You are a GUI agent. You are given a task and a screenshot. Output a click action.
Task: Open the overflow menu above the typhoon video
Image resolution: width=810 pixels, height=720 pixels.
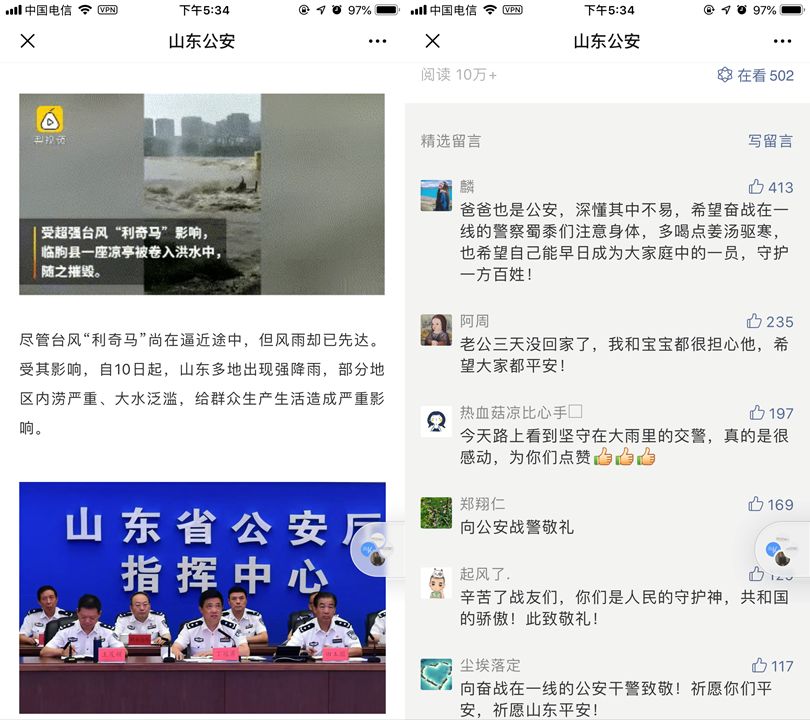pyautogui.click(x=377, y=41)
